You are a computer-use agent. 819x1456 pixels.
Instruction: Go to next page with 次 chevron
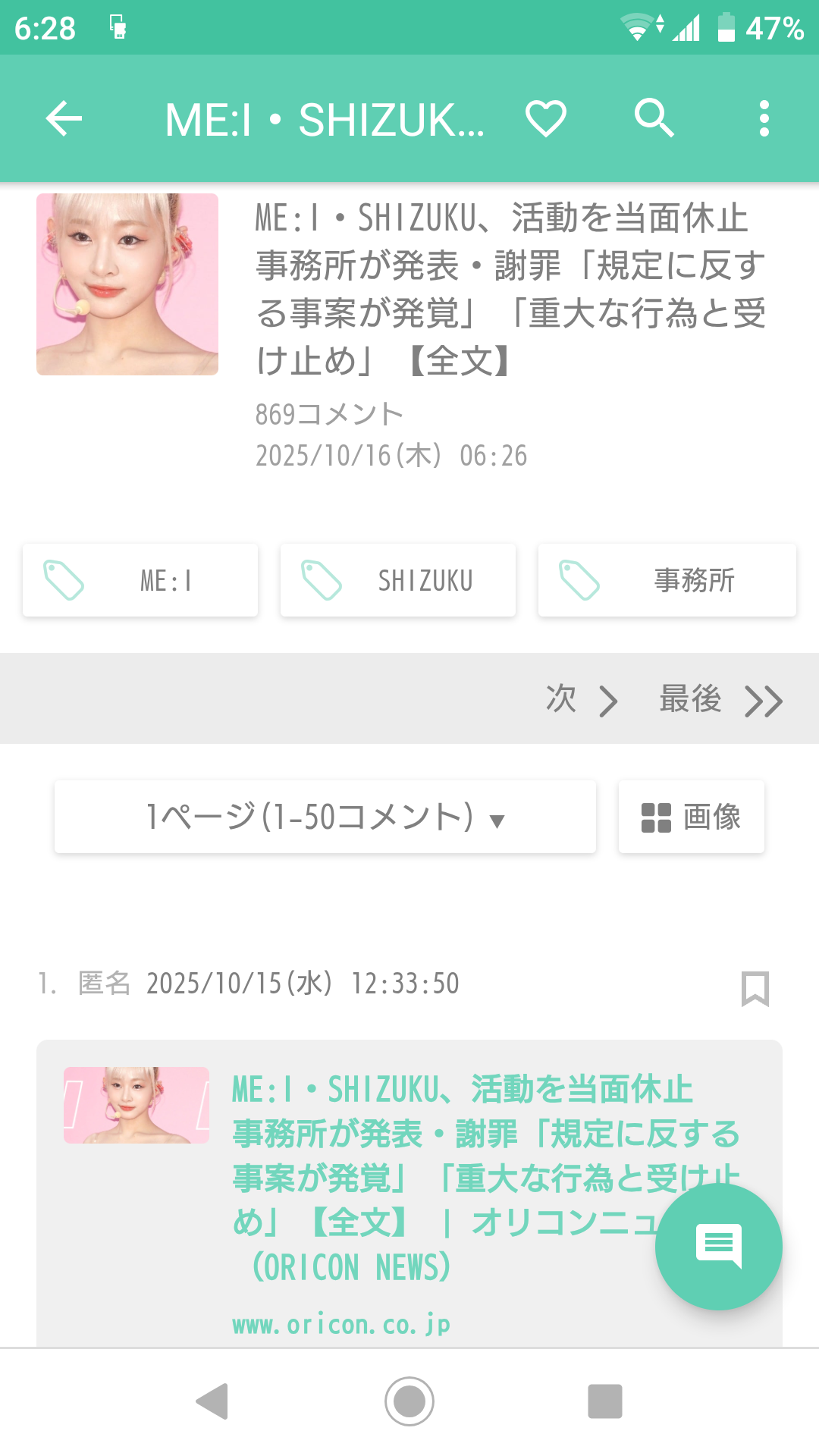[581, 701]
